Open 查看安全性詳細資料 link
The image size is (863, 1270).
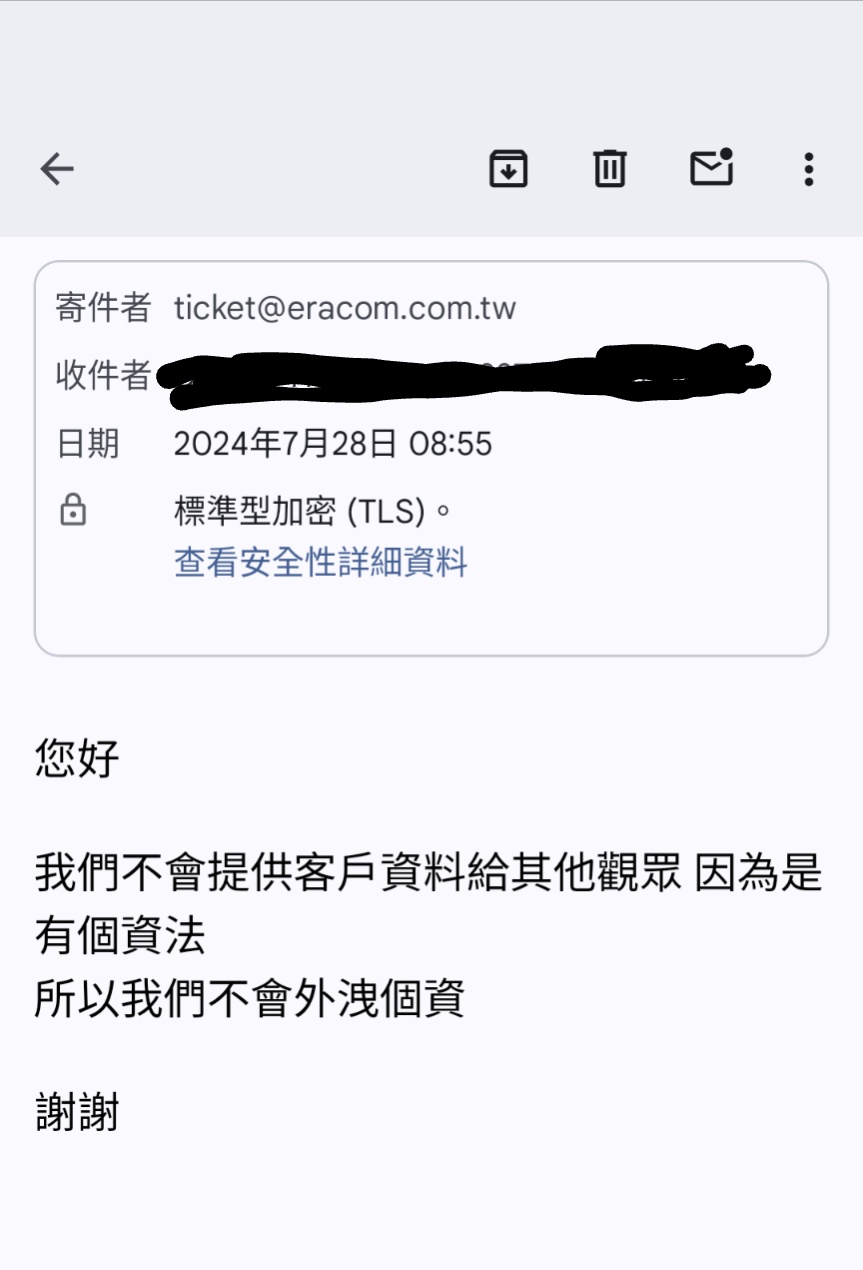coord(320,563)
